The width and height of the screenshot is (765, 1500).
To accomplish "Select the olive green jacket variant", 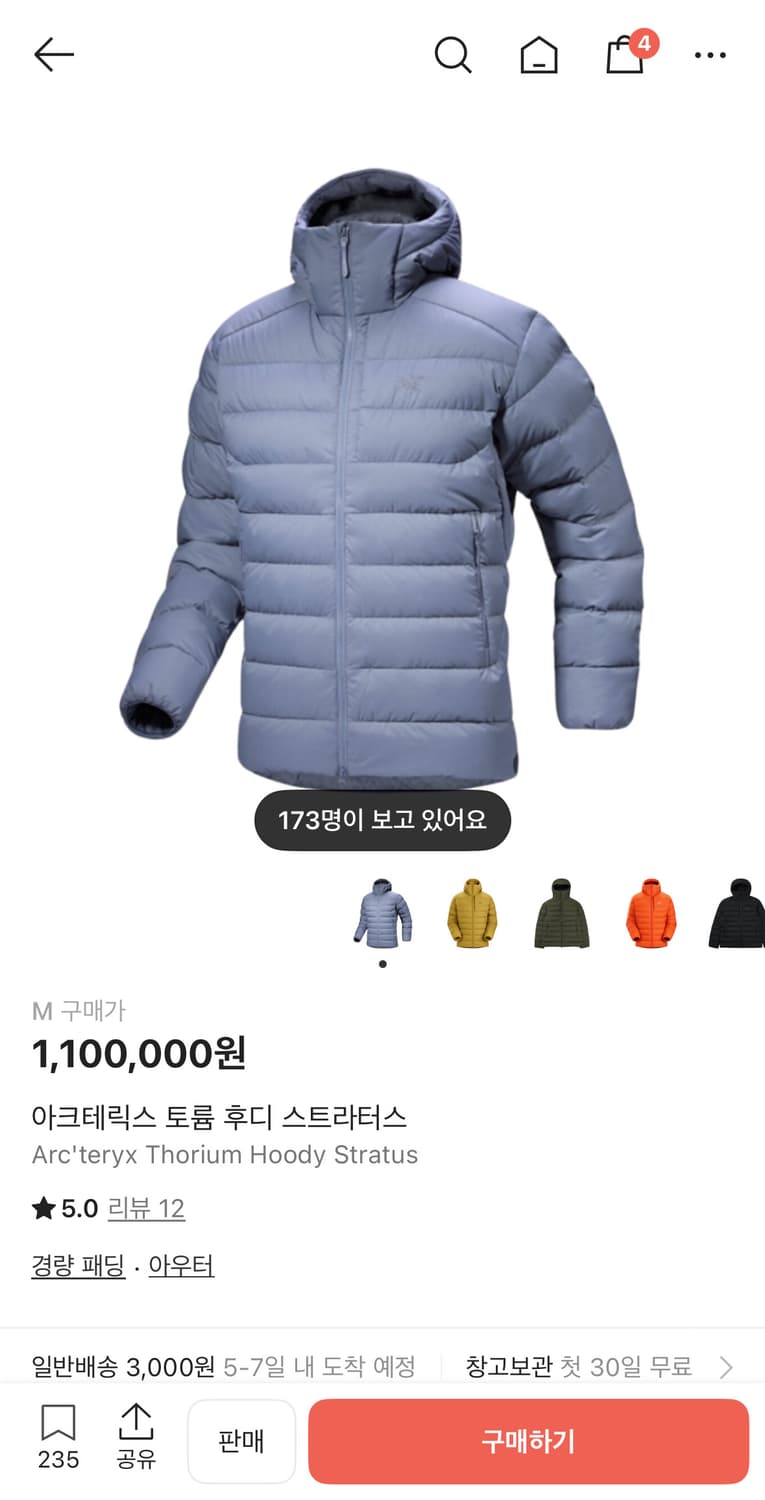I will pyautogui.click(x=561, y=916).
